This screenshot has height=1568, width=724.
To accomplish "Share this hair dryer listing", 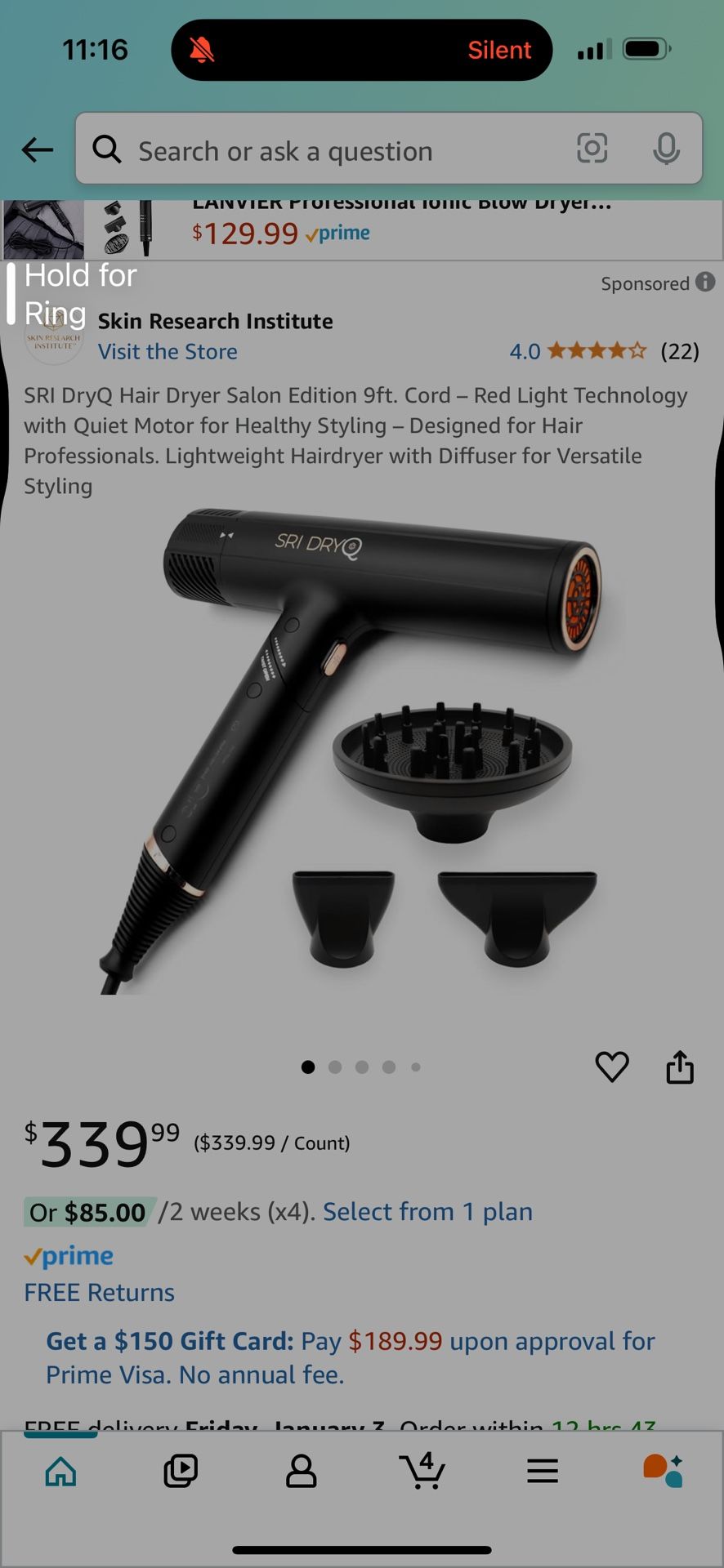I will point(680,1067).
